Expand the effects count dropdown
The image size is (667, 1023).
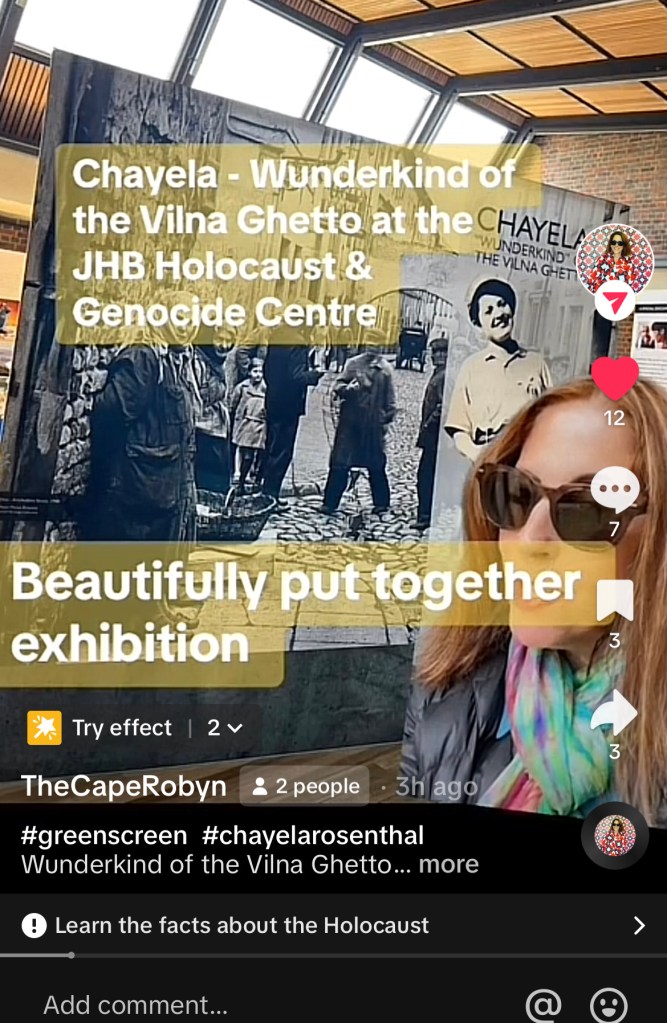[226, 728]
